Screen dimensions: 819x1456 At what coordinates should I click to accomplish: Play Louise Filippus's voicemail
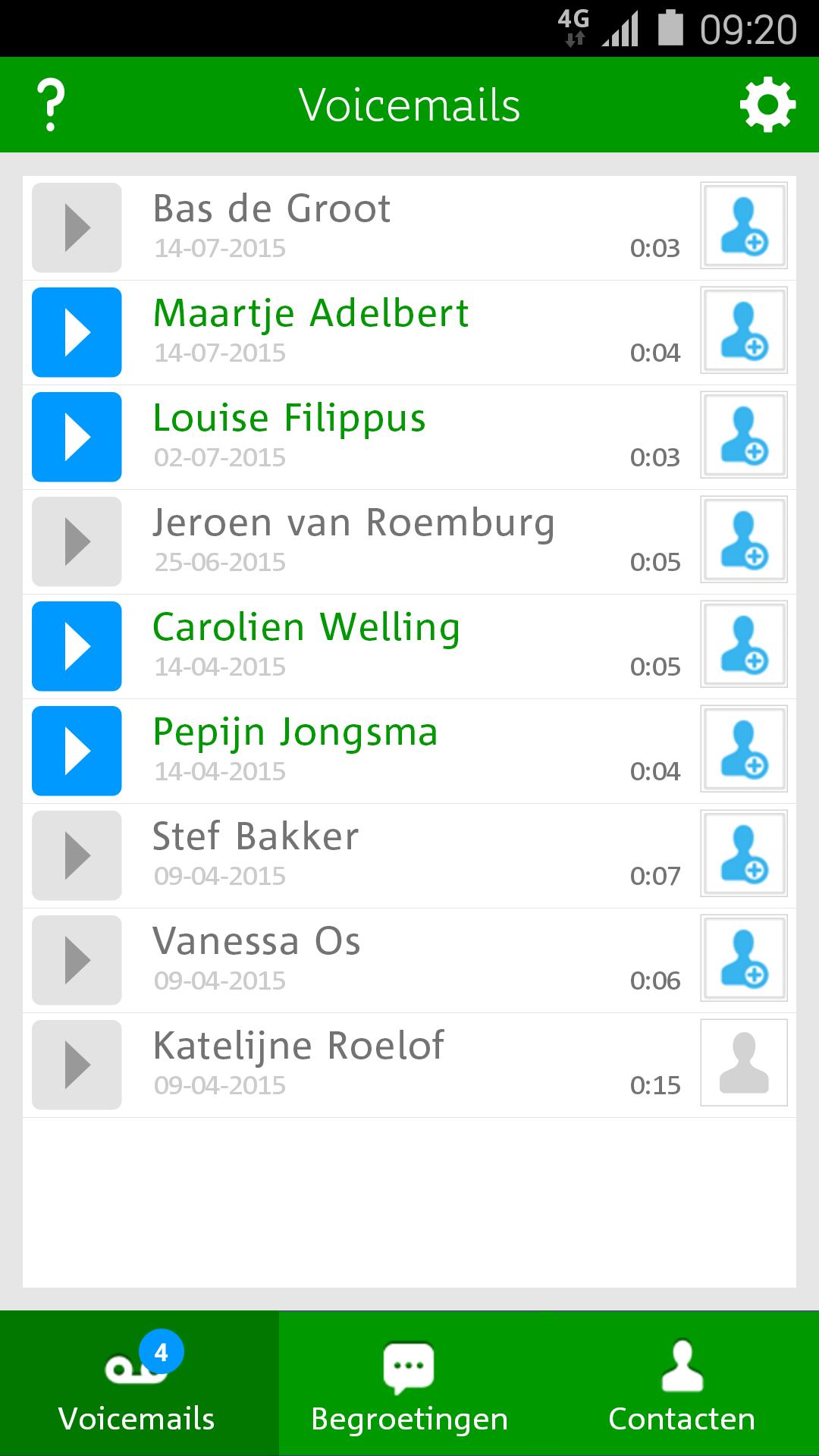pyautogui.click(x=76, y=437)
